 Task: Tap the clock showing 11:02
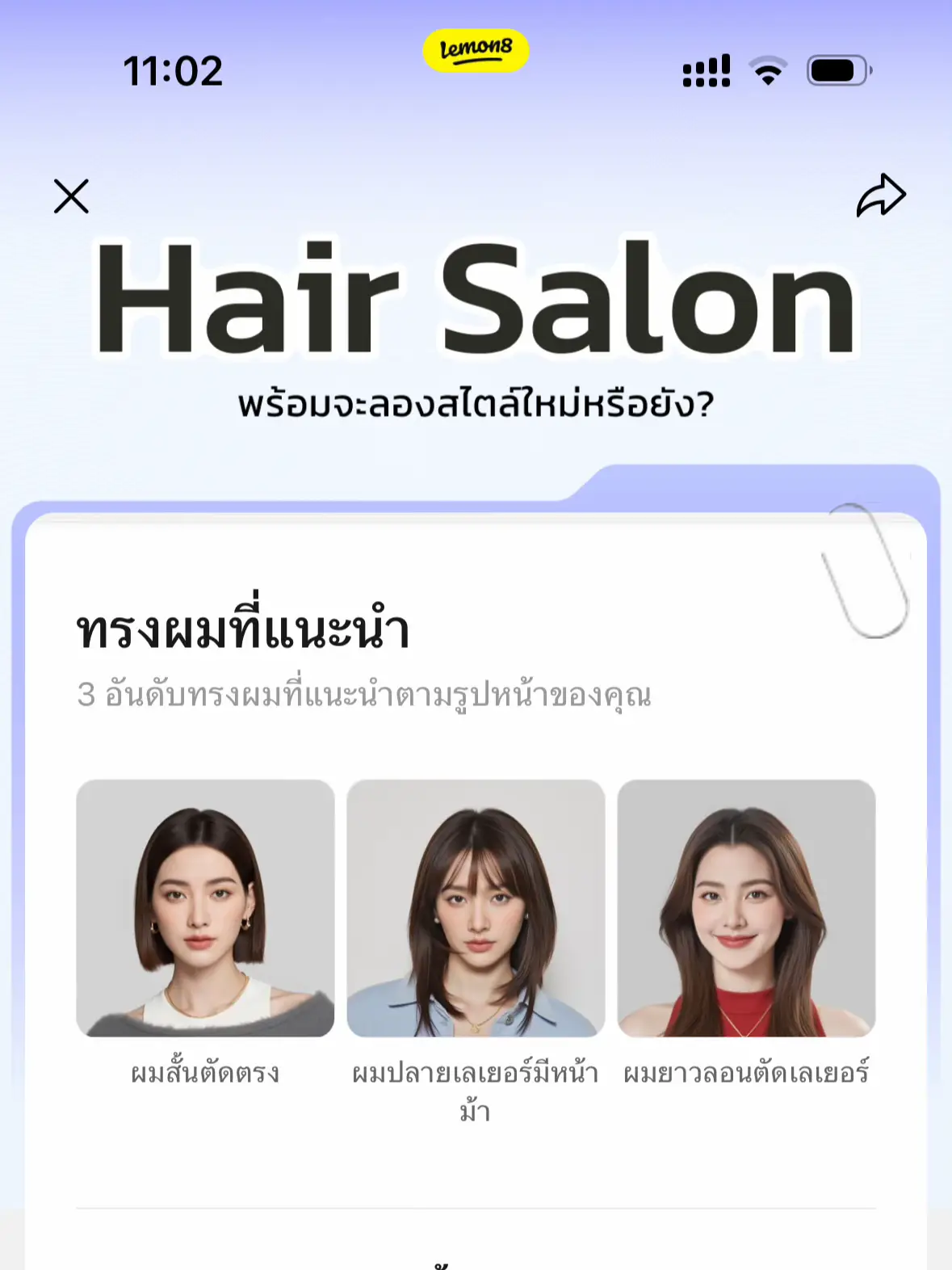tap(171, 72)
